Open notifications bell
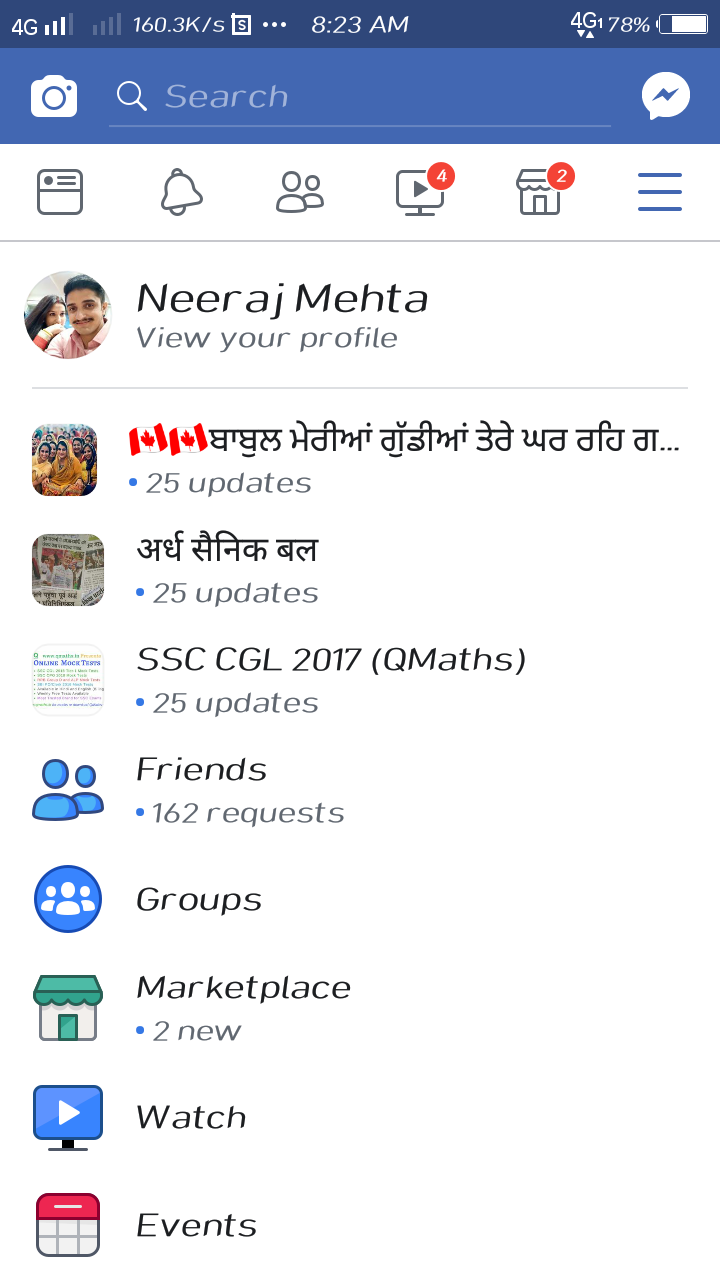 pos(180,192)
